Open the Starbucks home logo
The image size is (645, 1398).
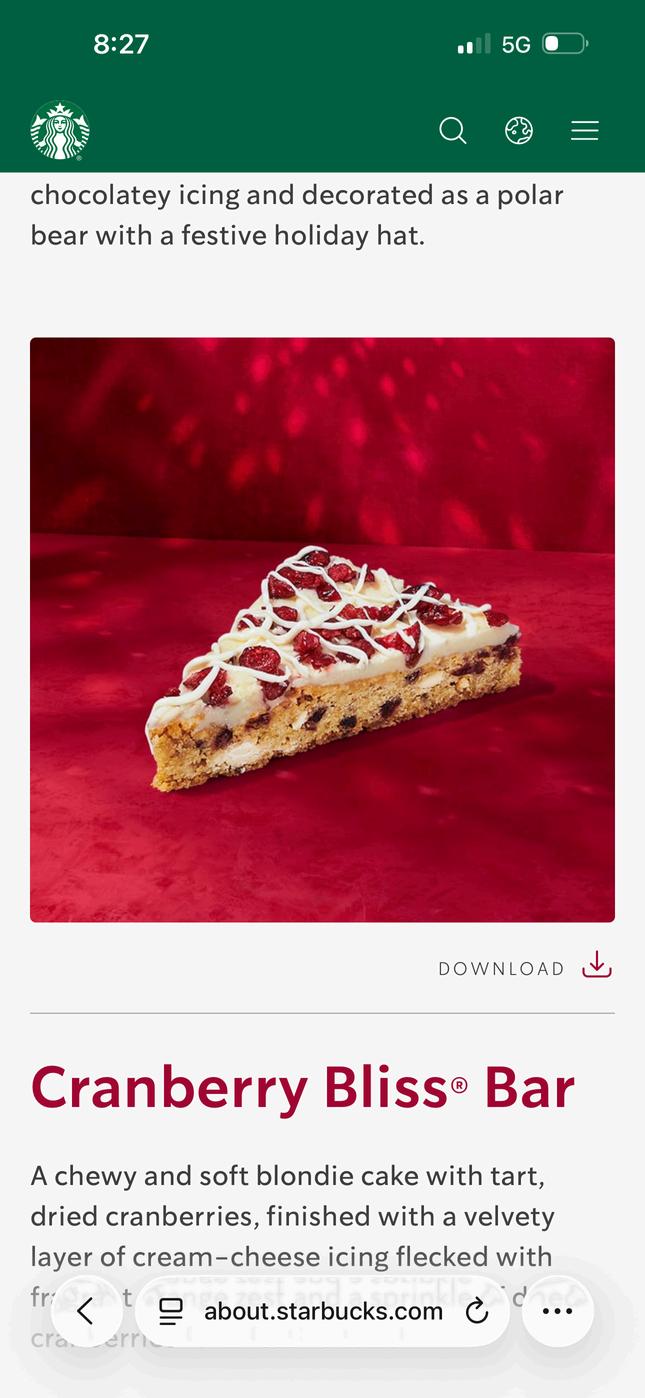(60, 130)
